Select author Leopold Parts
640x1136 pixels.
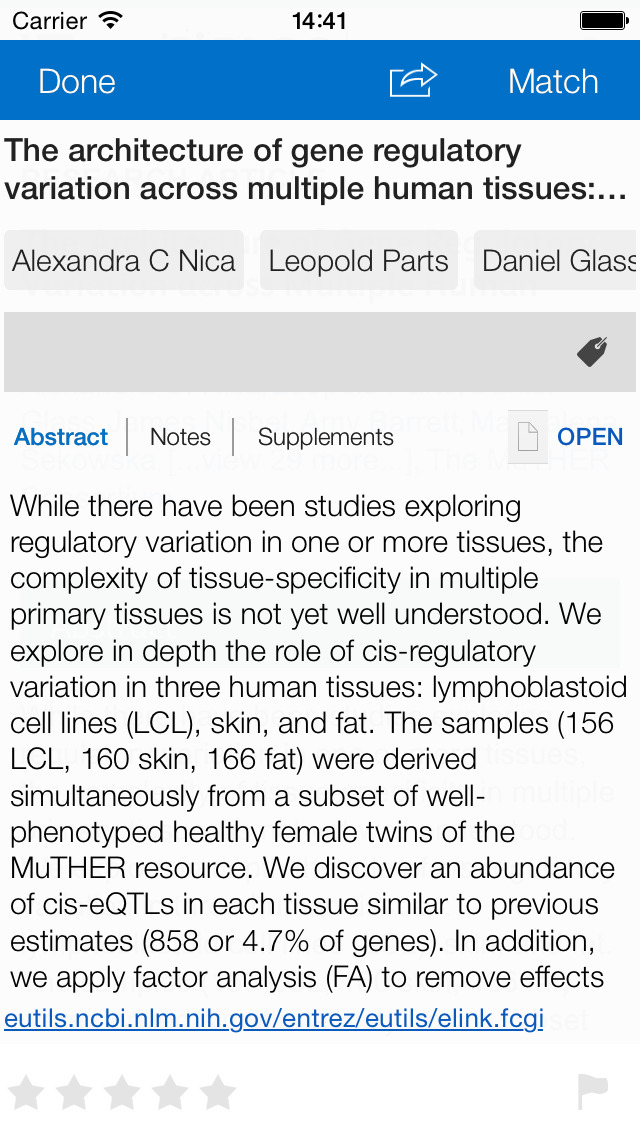click(x=358, y=261)
